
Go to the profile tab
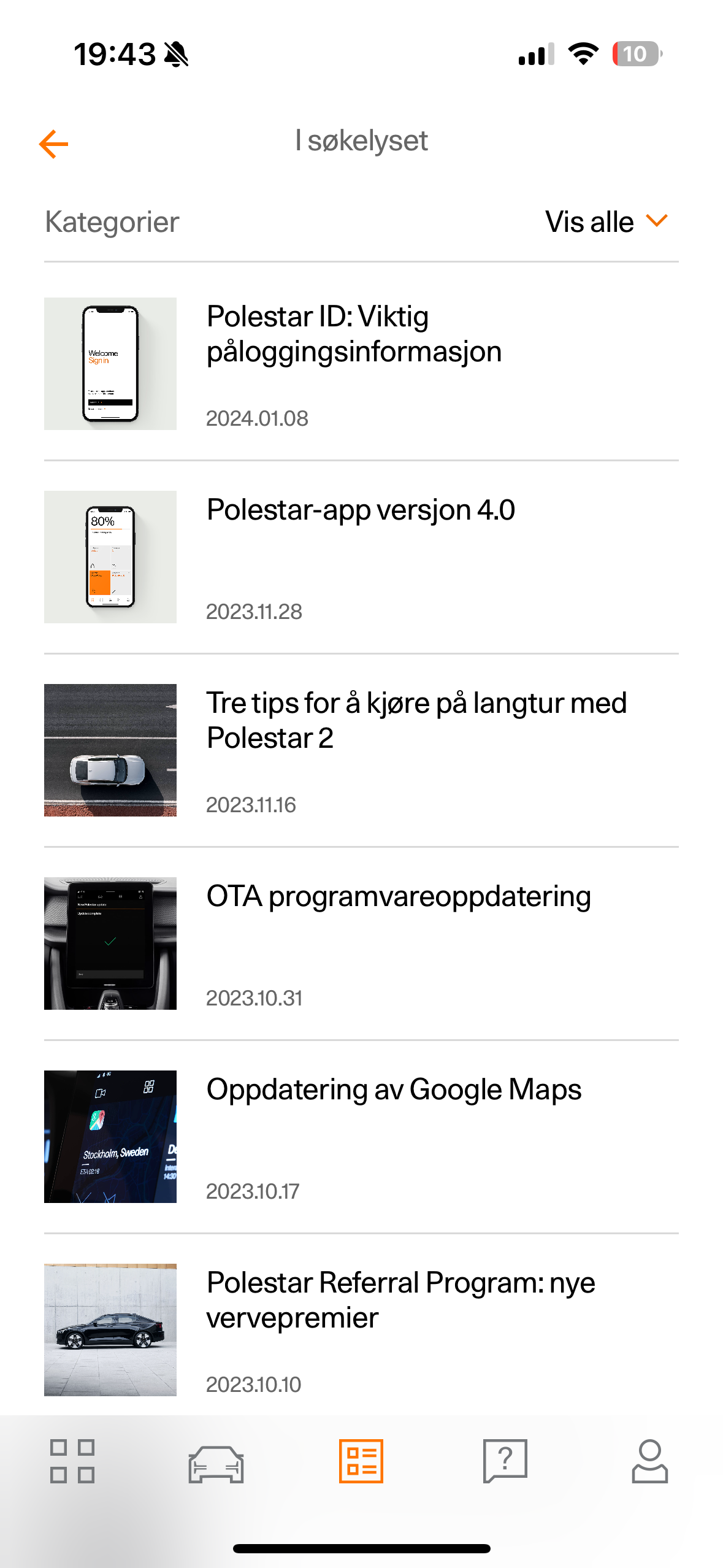pos(650,1461)
